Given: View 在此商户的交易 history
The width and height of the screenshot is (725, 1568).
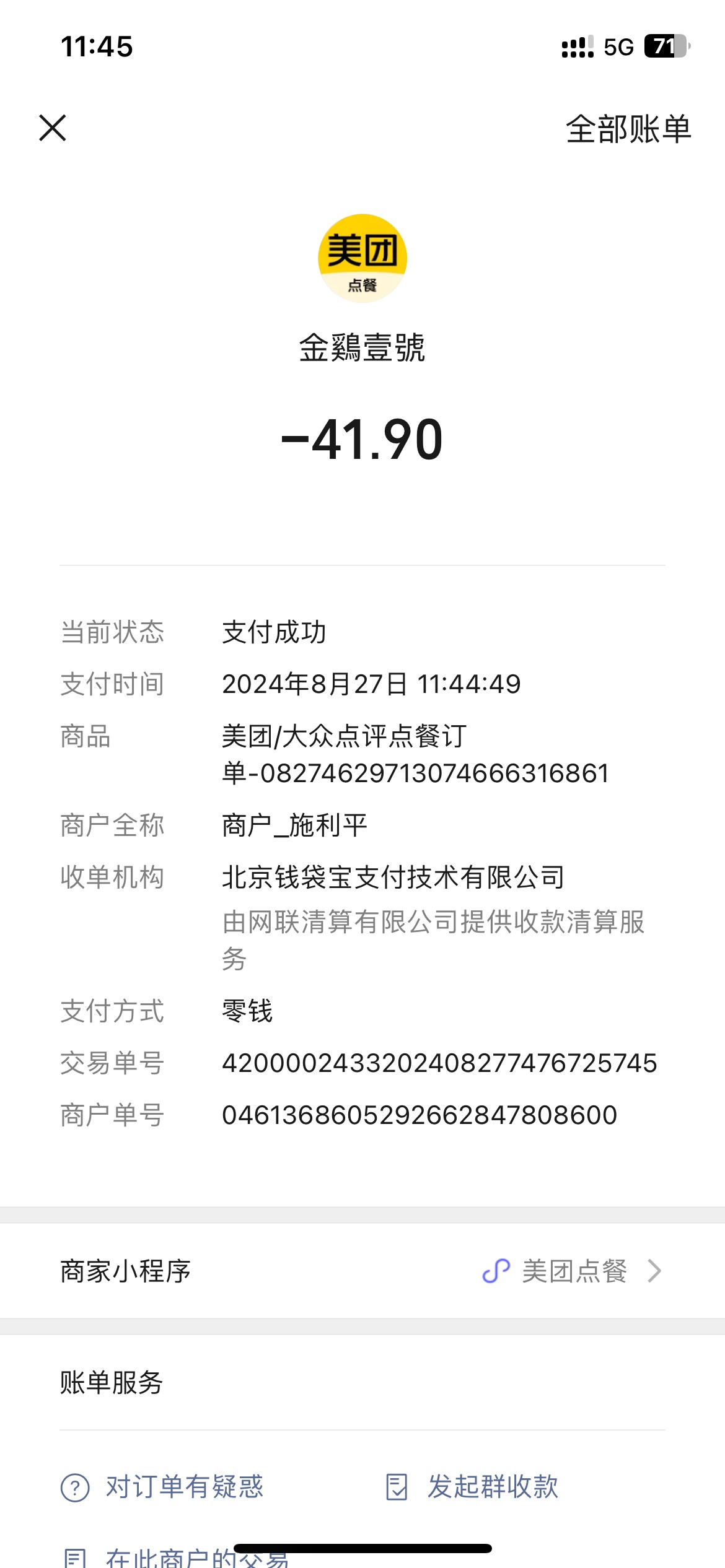Looking at the screenshot, I should pos(176,1557).
